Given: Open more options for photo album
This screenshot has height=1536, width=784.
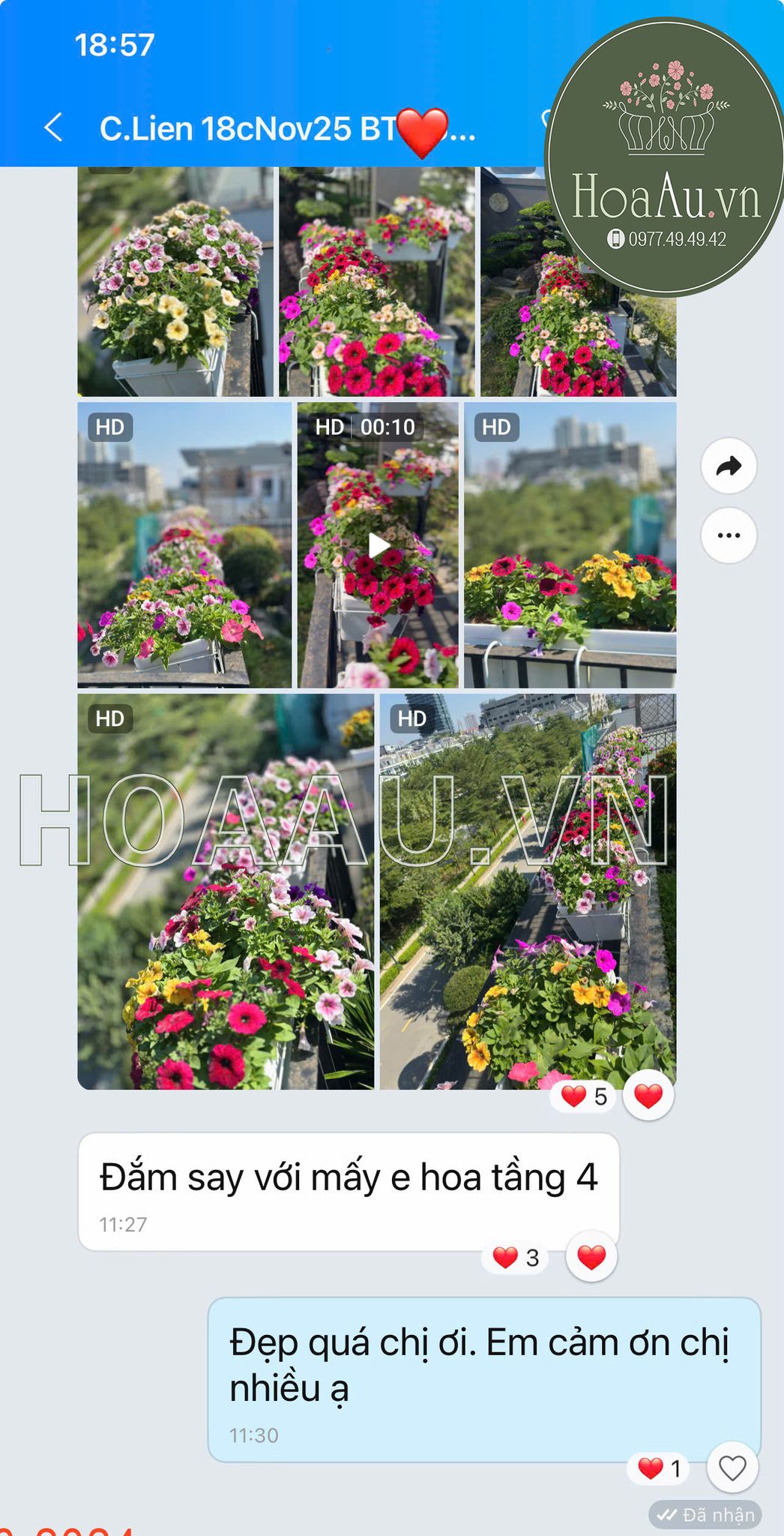Looking at the screenshot, I should point(729,535).
